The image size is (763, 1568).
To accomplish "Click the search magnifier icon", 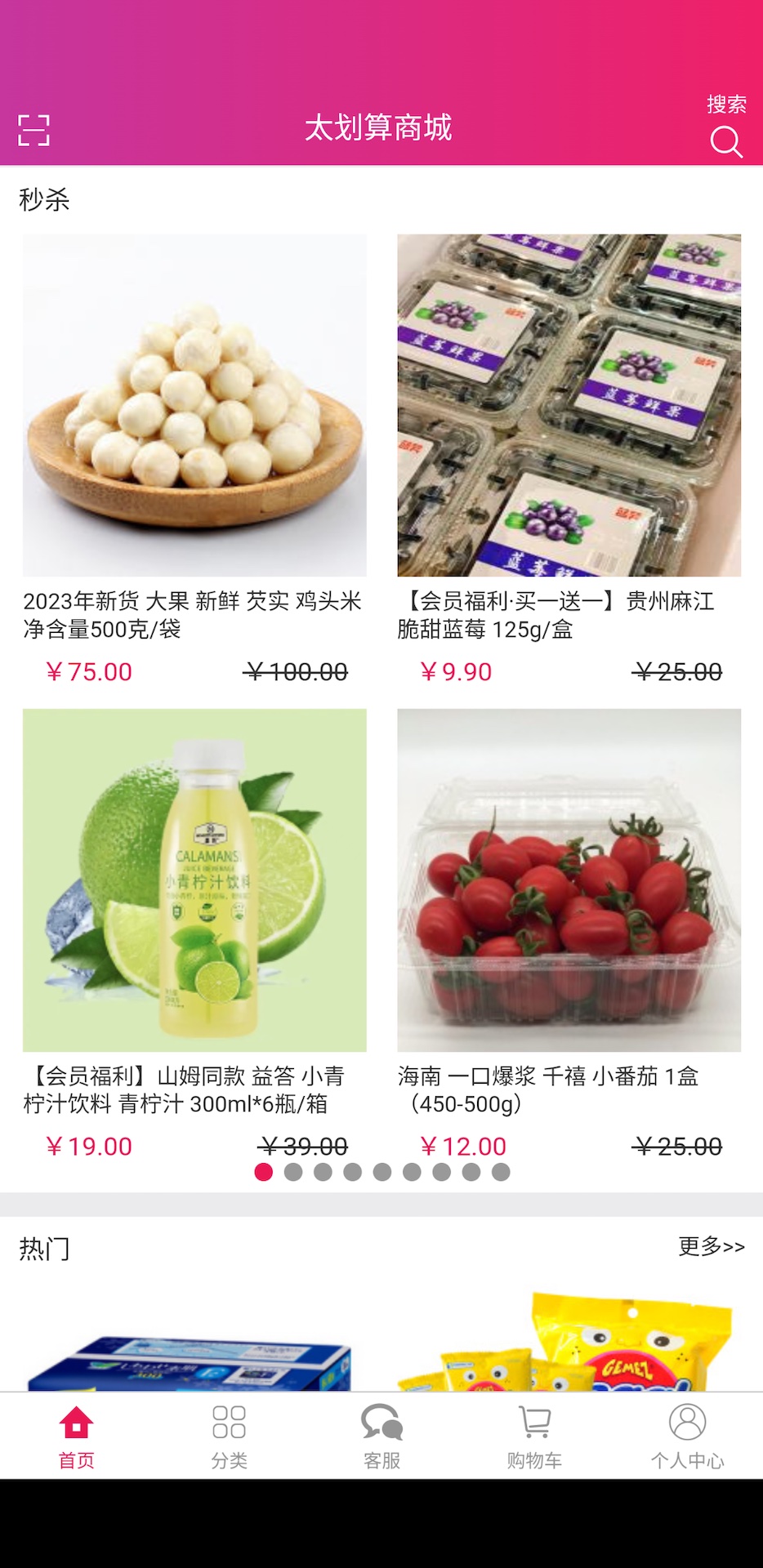I will (x=725, y=143).
